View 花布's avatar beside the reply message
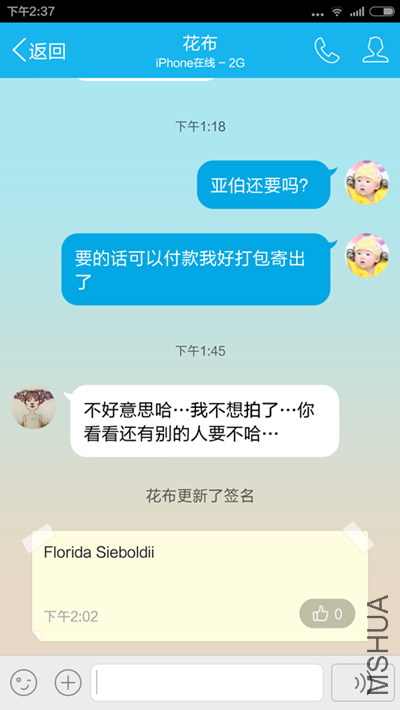 pyautogui.click(x=34, y=407)
